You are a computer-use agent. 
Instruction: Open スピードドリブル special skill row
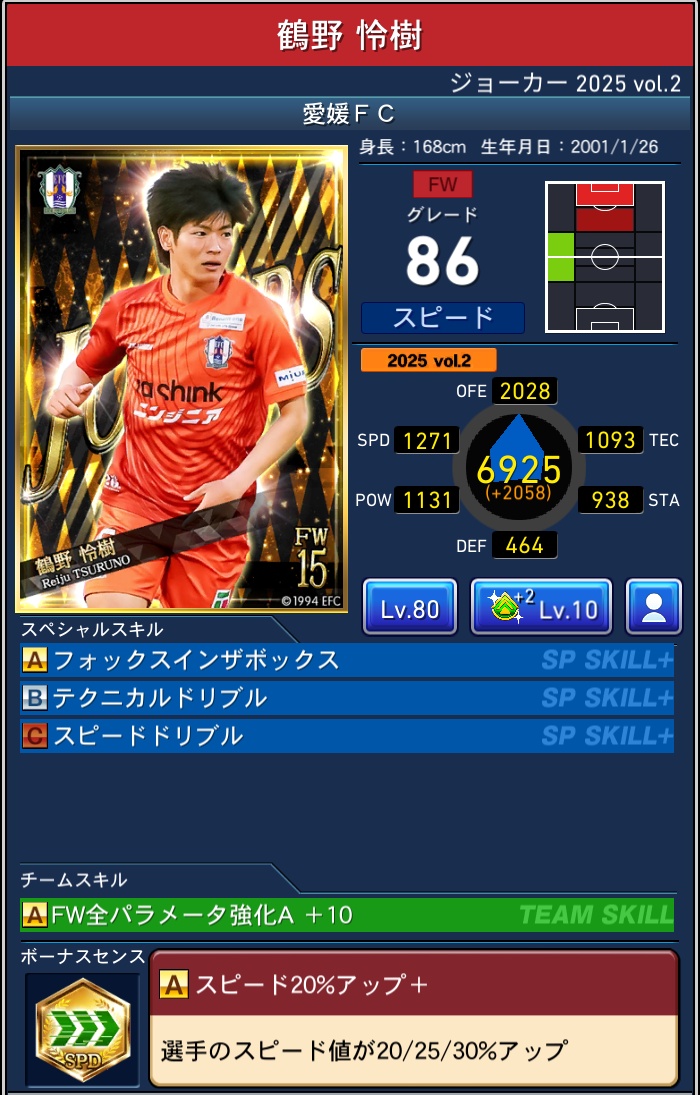(346, 736)
